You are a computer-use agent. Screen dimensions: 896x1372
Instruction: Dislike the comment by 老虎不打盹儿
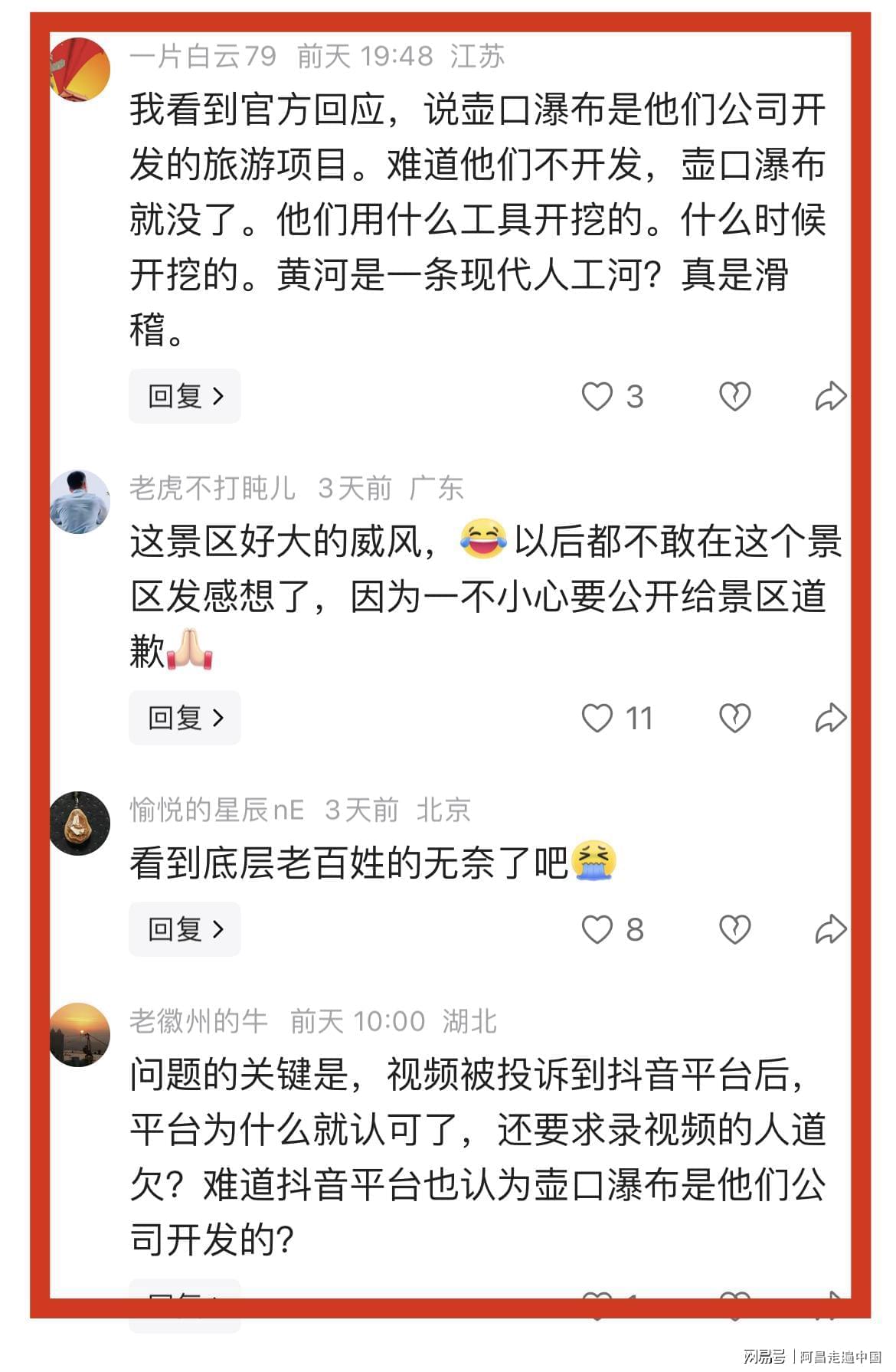pos(734,719)
